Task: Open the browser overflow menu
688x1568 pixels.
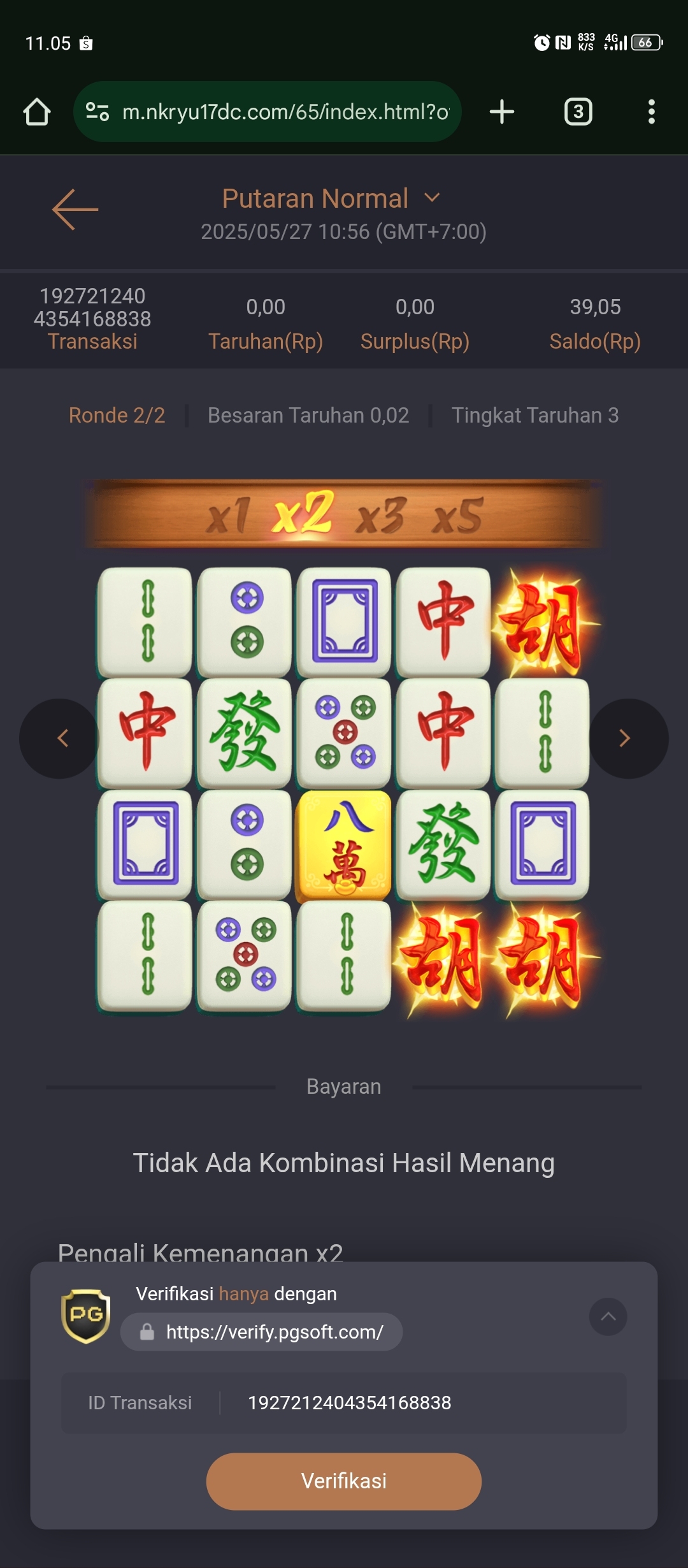Action: pyautogui.click(x=651, y=112)
